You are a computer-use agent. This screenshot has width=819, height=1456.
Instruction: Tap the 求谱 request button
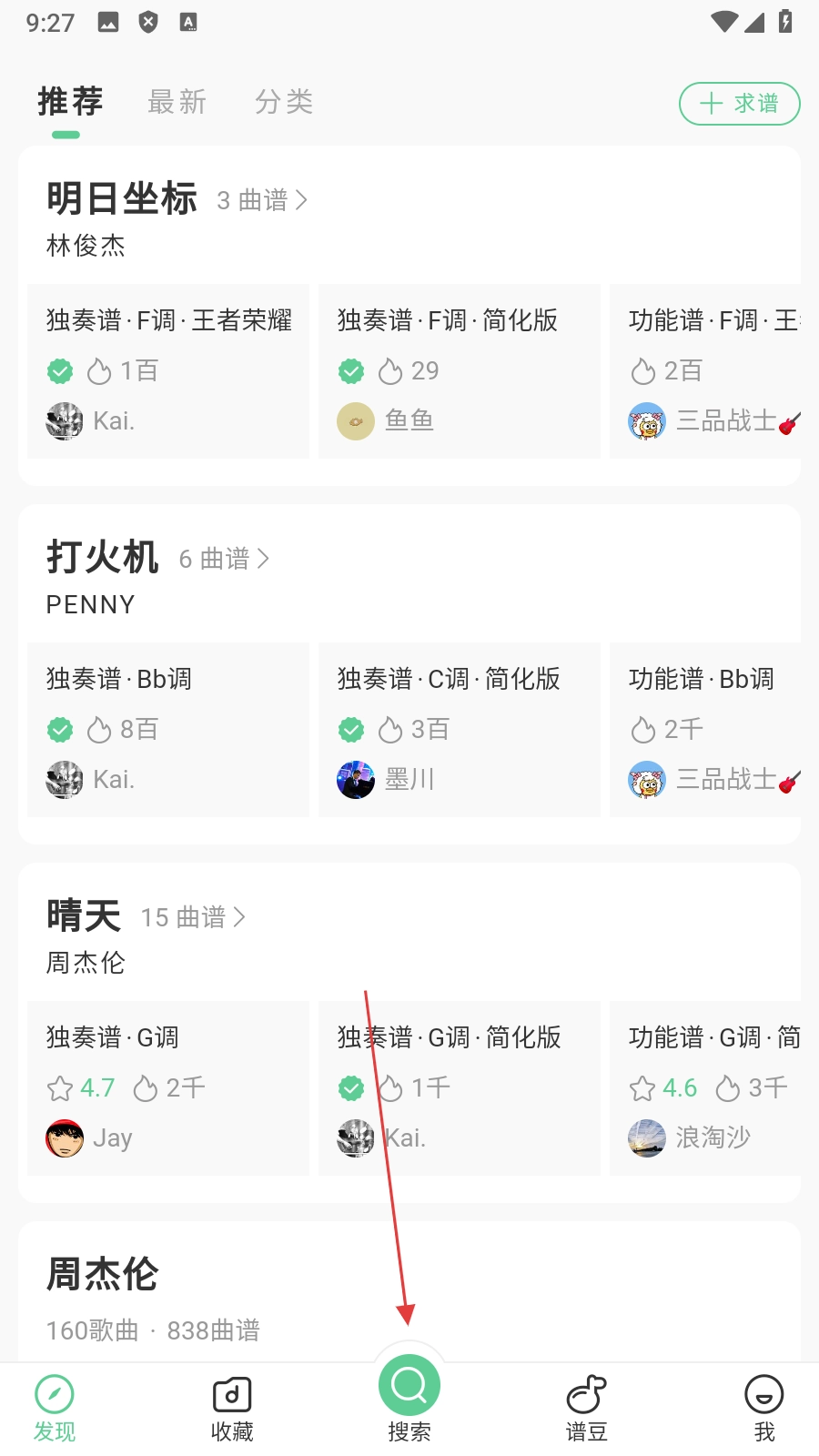click(739, 104)
